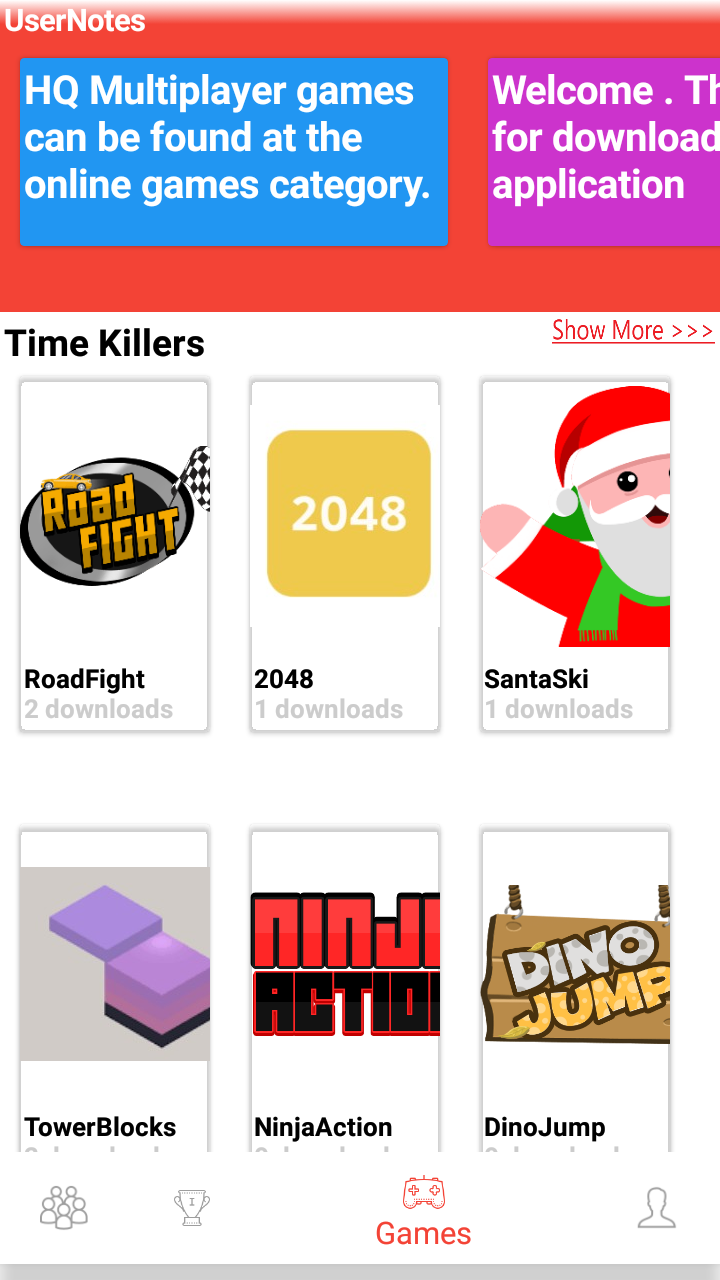Switch to the trophy leaderboard tab

coord(191,1207)
